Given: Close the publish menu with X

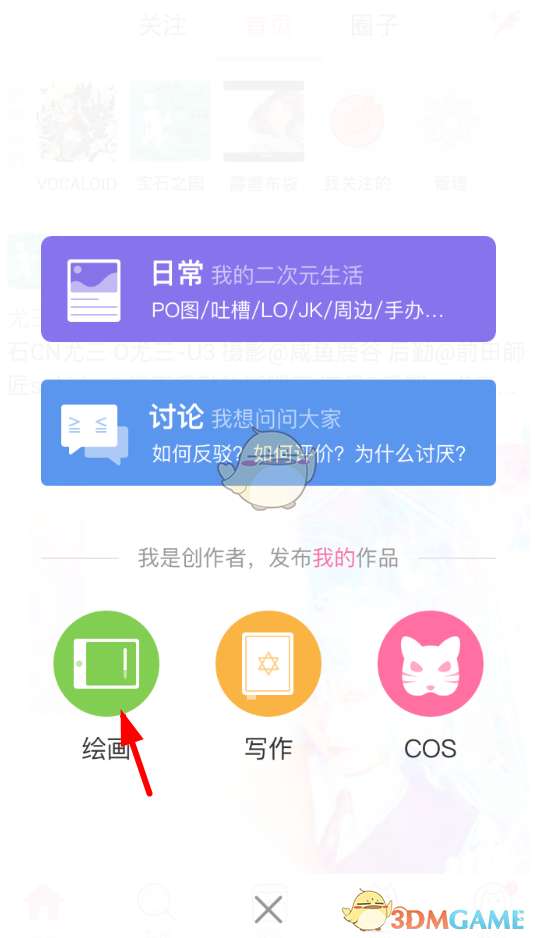Looking at the screenshot, I should point(268,910).
